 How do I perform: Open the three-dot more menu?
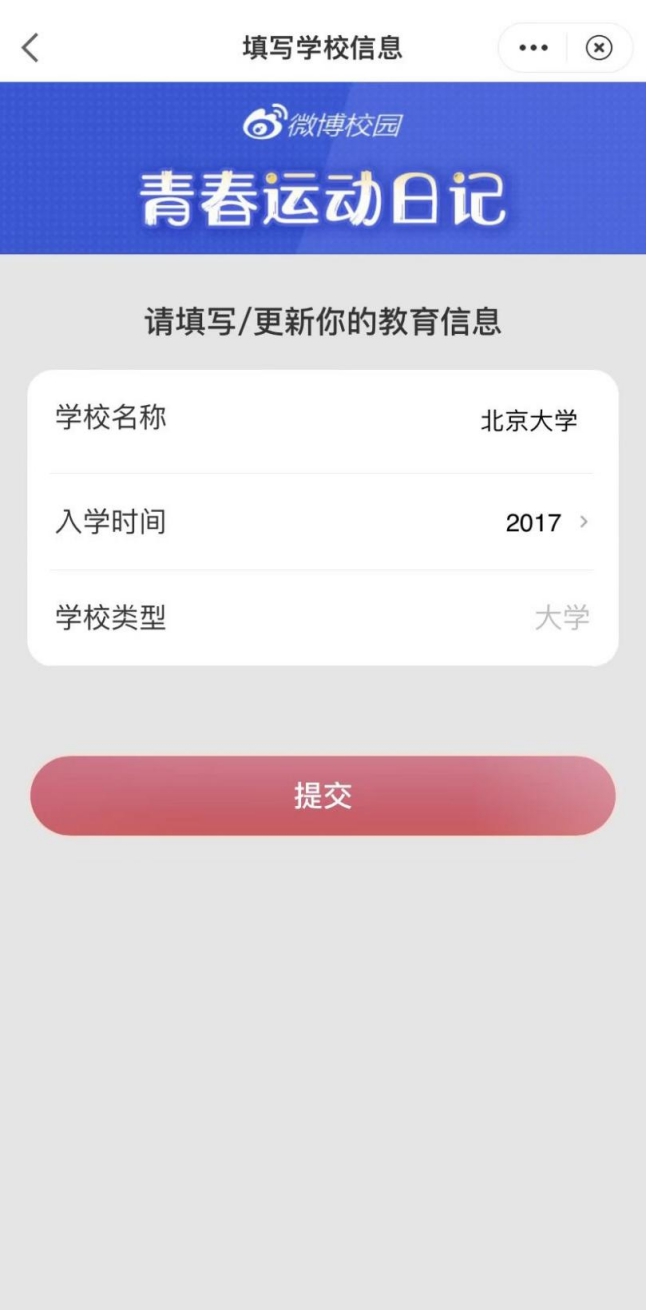533,48
